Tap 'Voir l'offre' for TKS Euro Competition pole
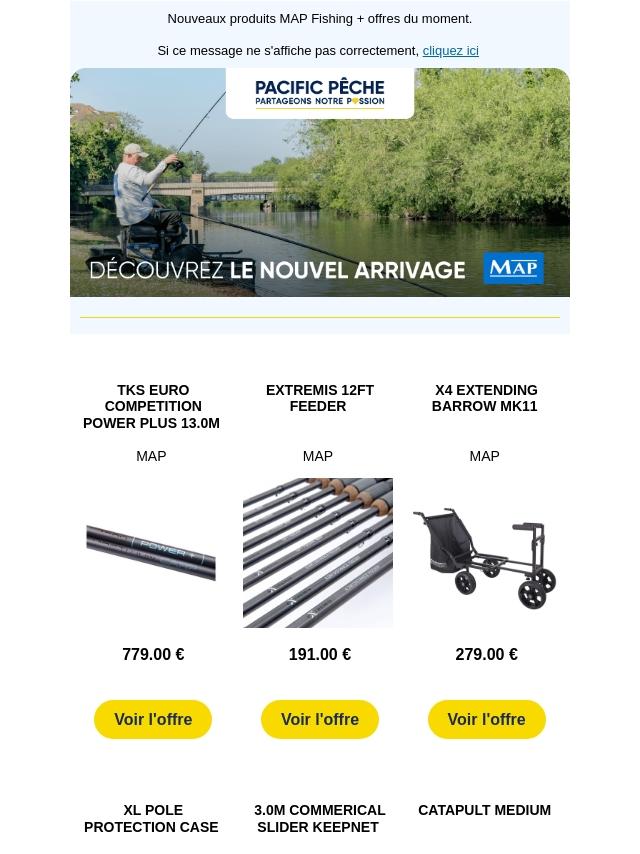Viewport: 640px width, 854px height. coord(153,719)
